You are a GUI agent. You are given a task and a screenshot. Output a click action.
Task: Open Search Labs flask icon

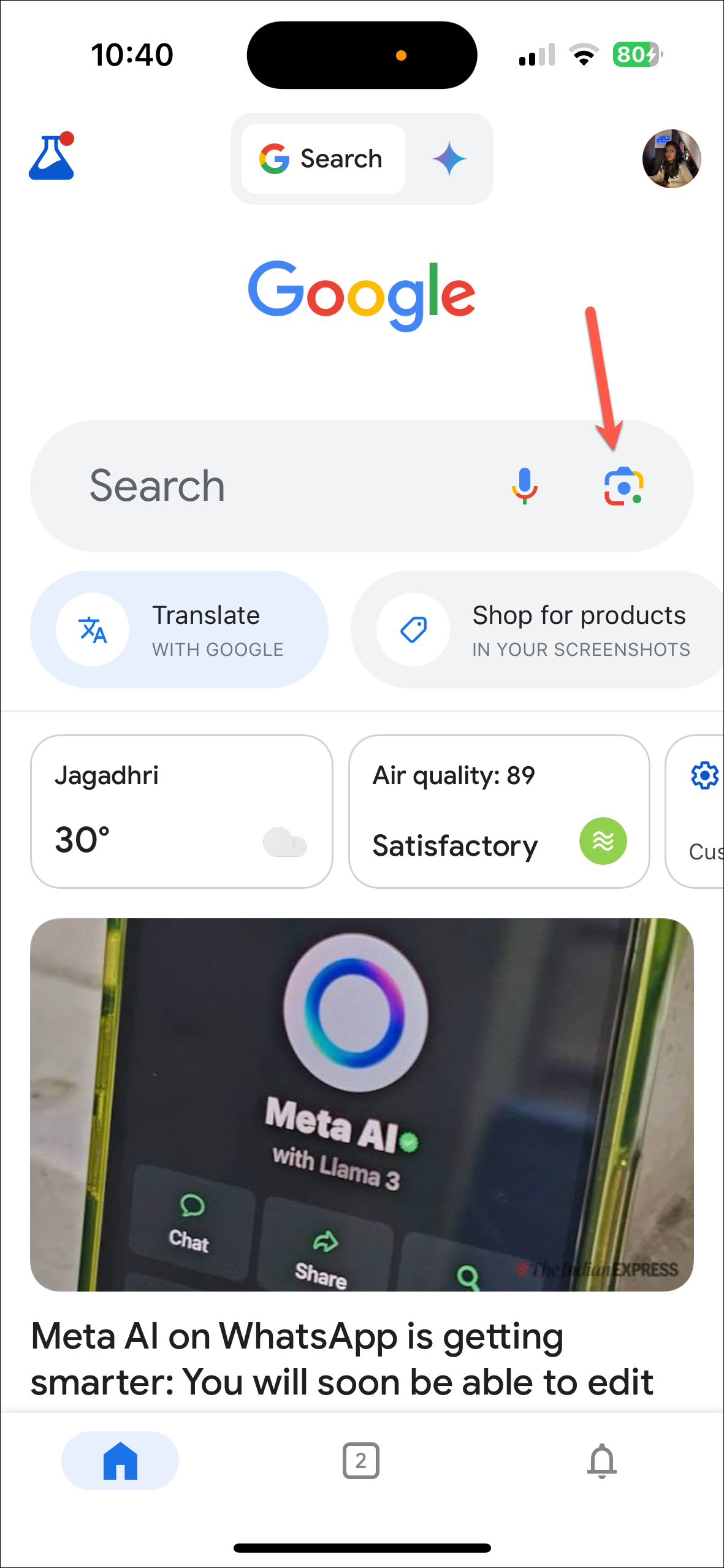[x=52, y=157]
